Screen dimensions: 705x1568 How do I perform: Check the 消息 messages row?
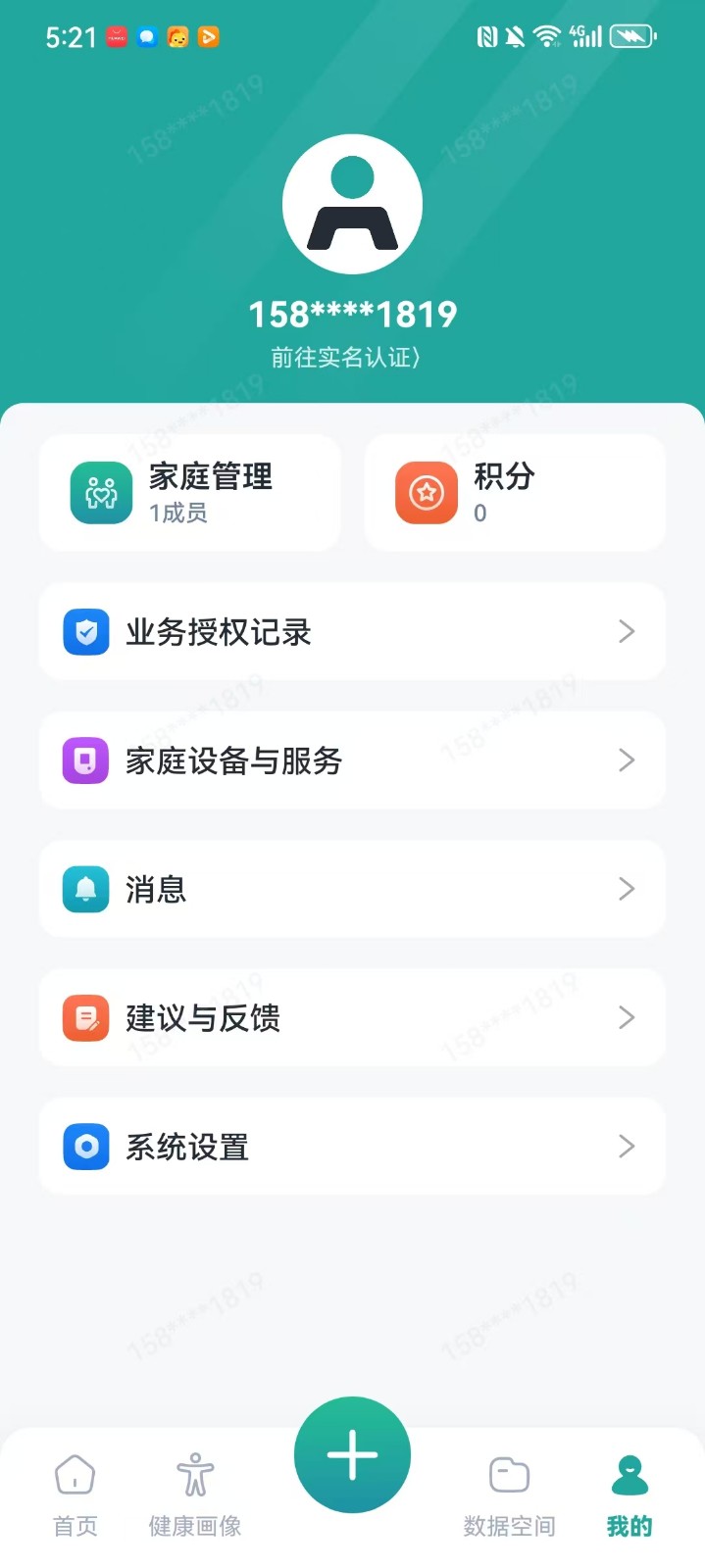[x=352, y=889]
